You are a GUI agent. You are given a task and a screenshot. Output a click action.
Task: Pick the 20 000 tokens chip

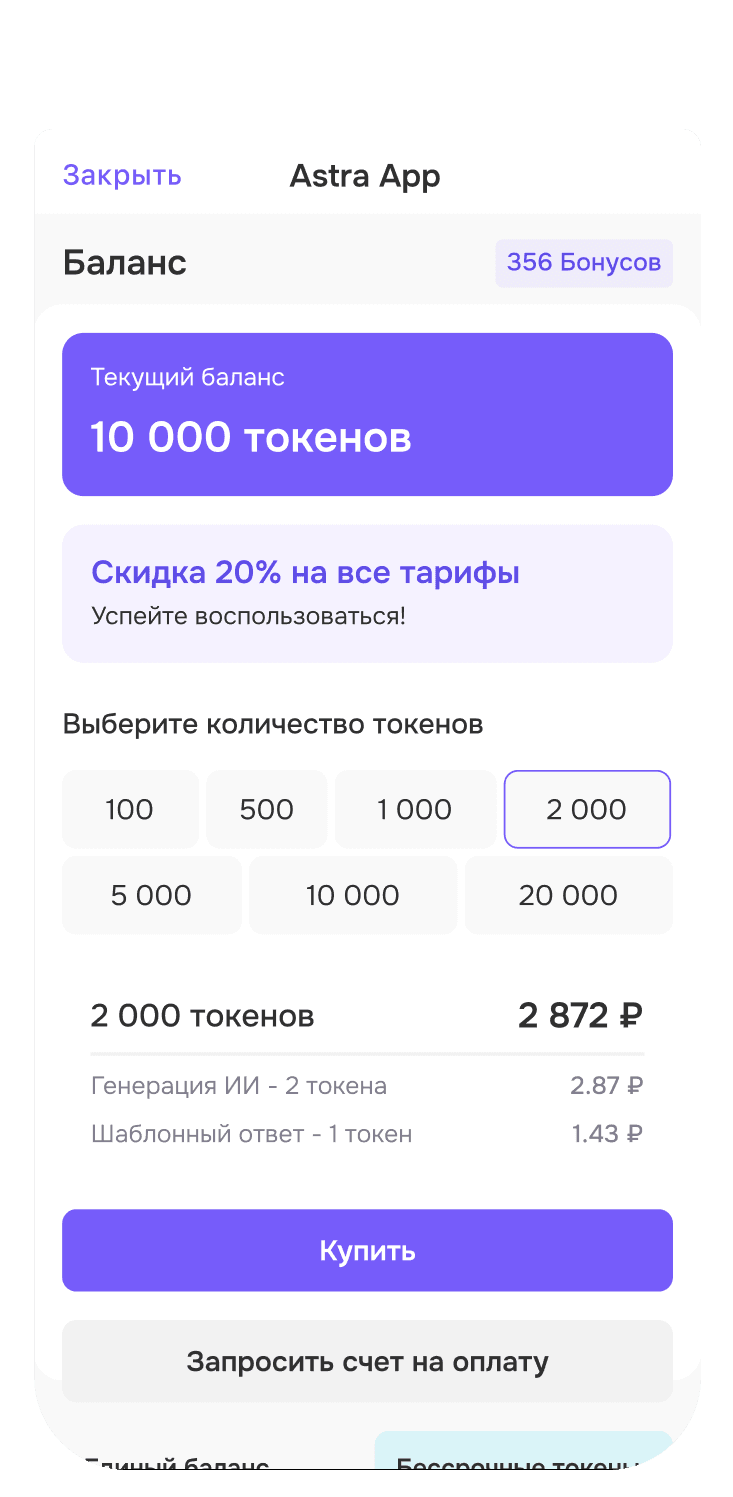pos(568,895)
